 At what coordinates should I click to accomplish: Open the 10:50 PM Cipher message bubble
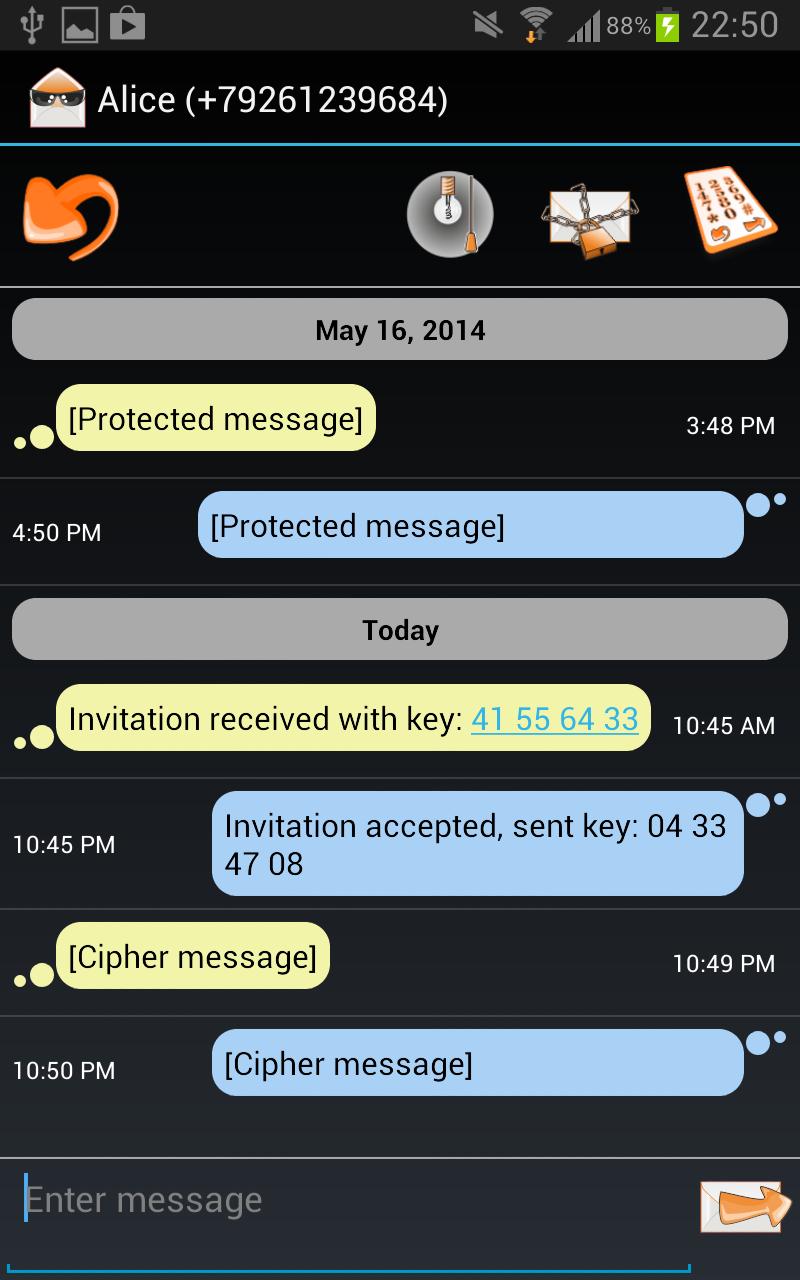pos(477,1063)
